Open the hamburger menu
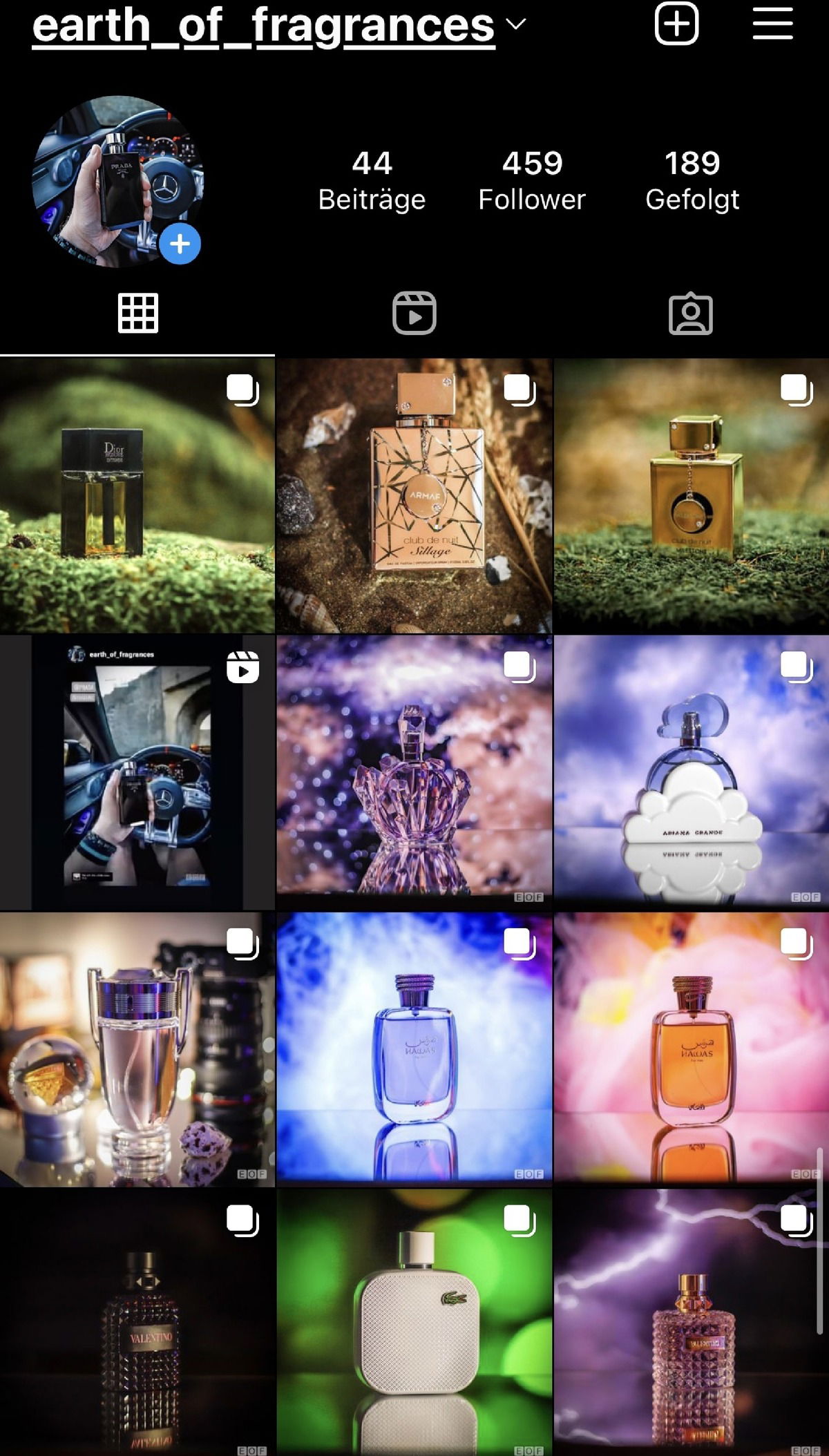 (772, 23)
